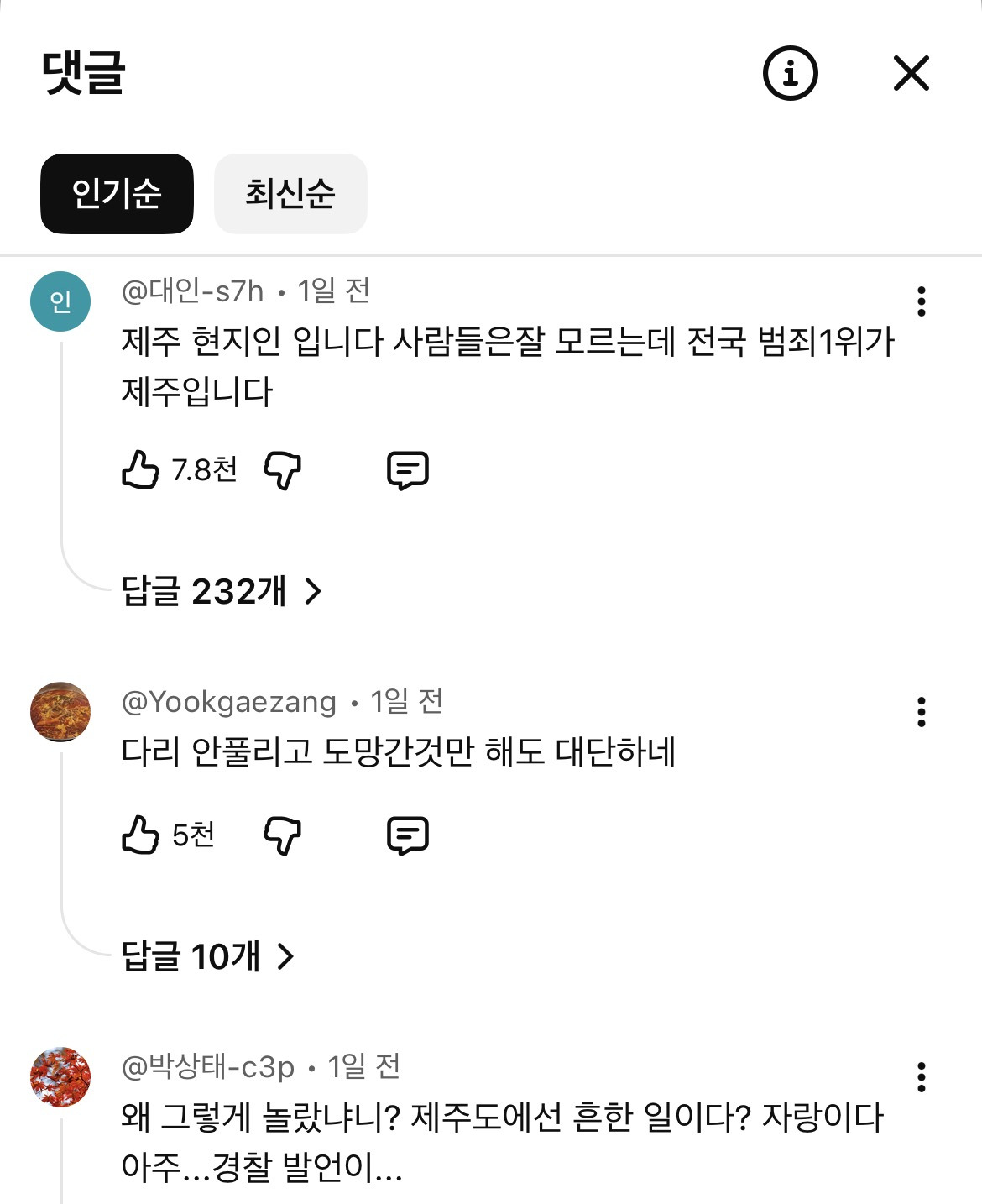The width and height of the screenshot is (982, 1204).
Task: Click the reply icon under the top comment
Action: tap(409, 472)
